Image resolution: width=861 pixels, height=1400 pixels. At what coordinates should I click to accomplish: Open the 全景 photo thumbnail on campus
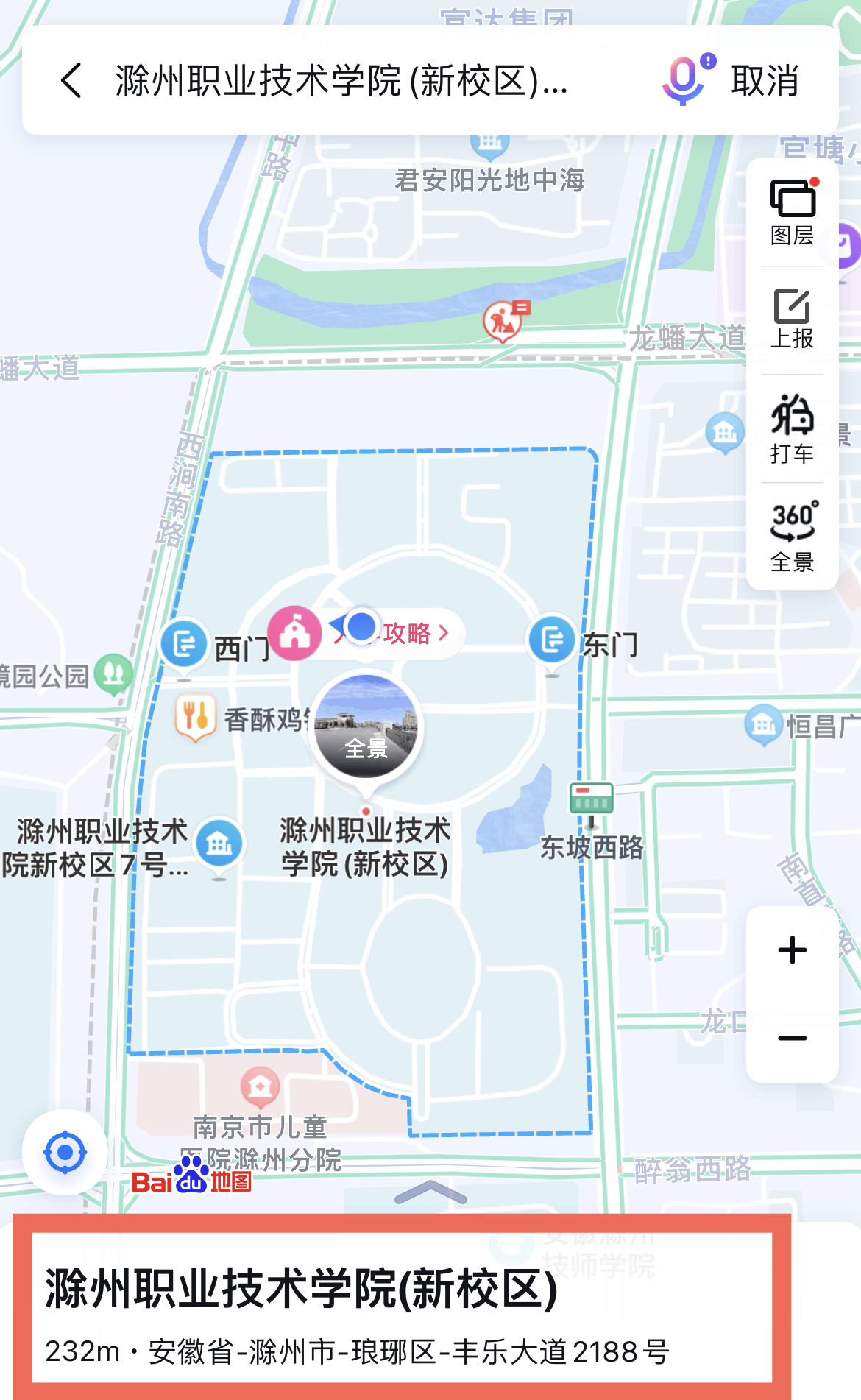[366, 726]
